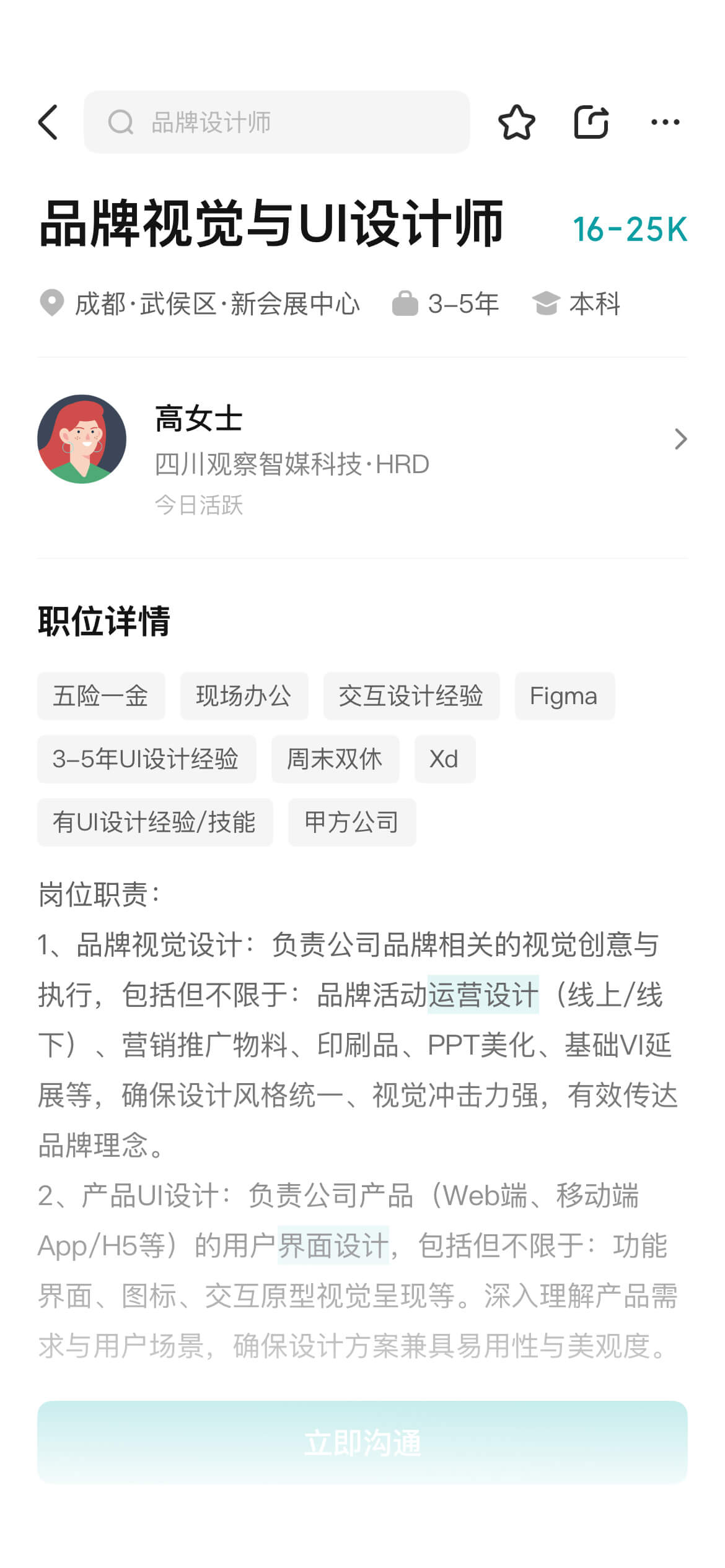This screenshot has width=725, height=1568.
Task: Select the 五险一金 benefit tag
Action: click(101, 696)
